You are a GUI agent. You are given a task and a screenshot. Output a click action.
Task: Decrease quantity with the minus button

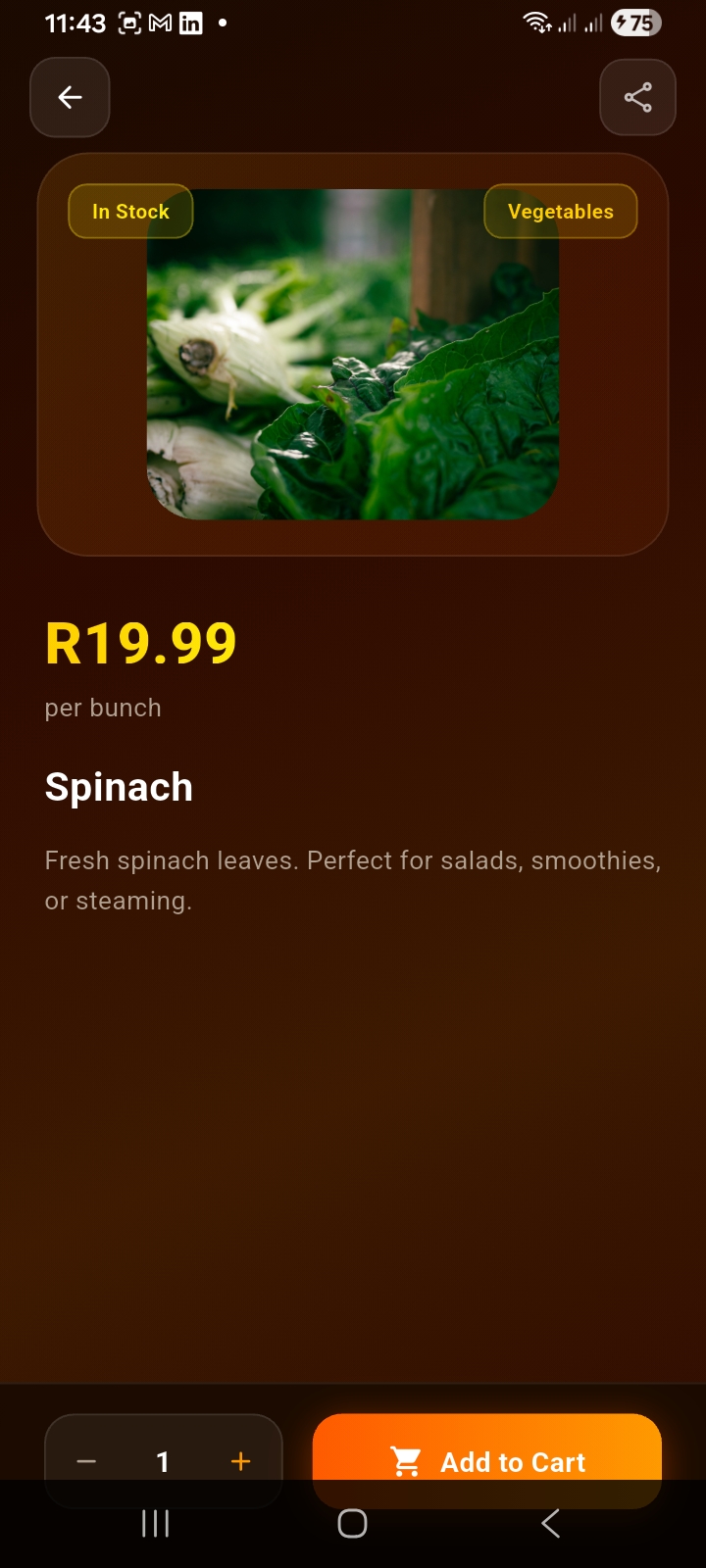86,1461
